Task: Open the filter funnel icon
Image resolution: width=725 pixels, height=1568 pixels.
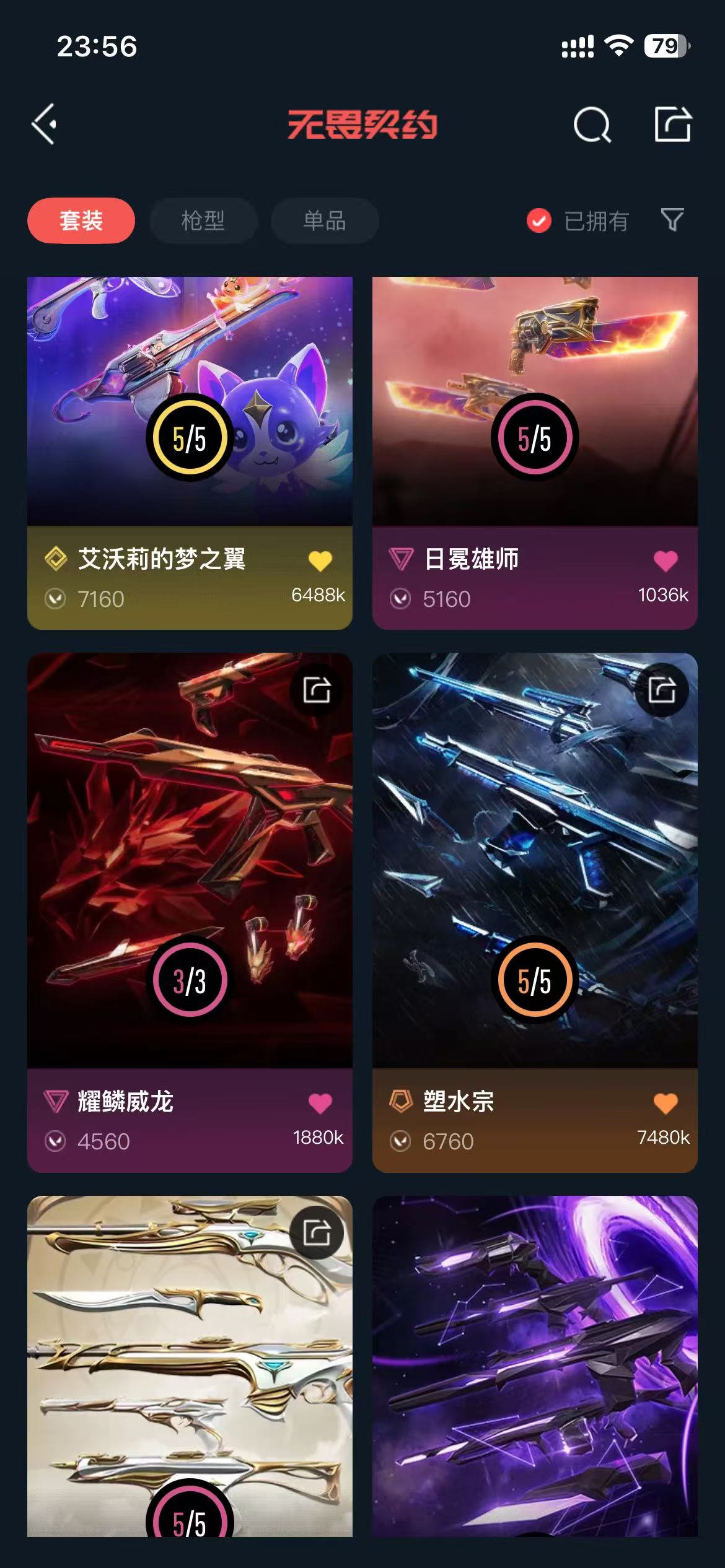Action: click(x=672, y=220)
